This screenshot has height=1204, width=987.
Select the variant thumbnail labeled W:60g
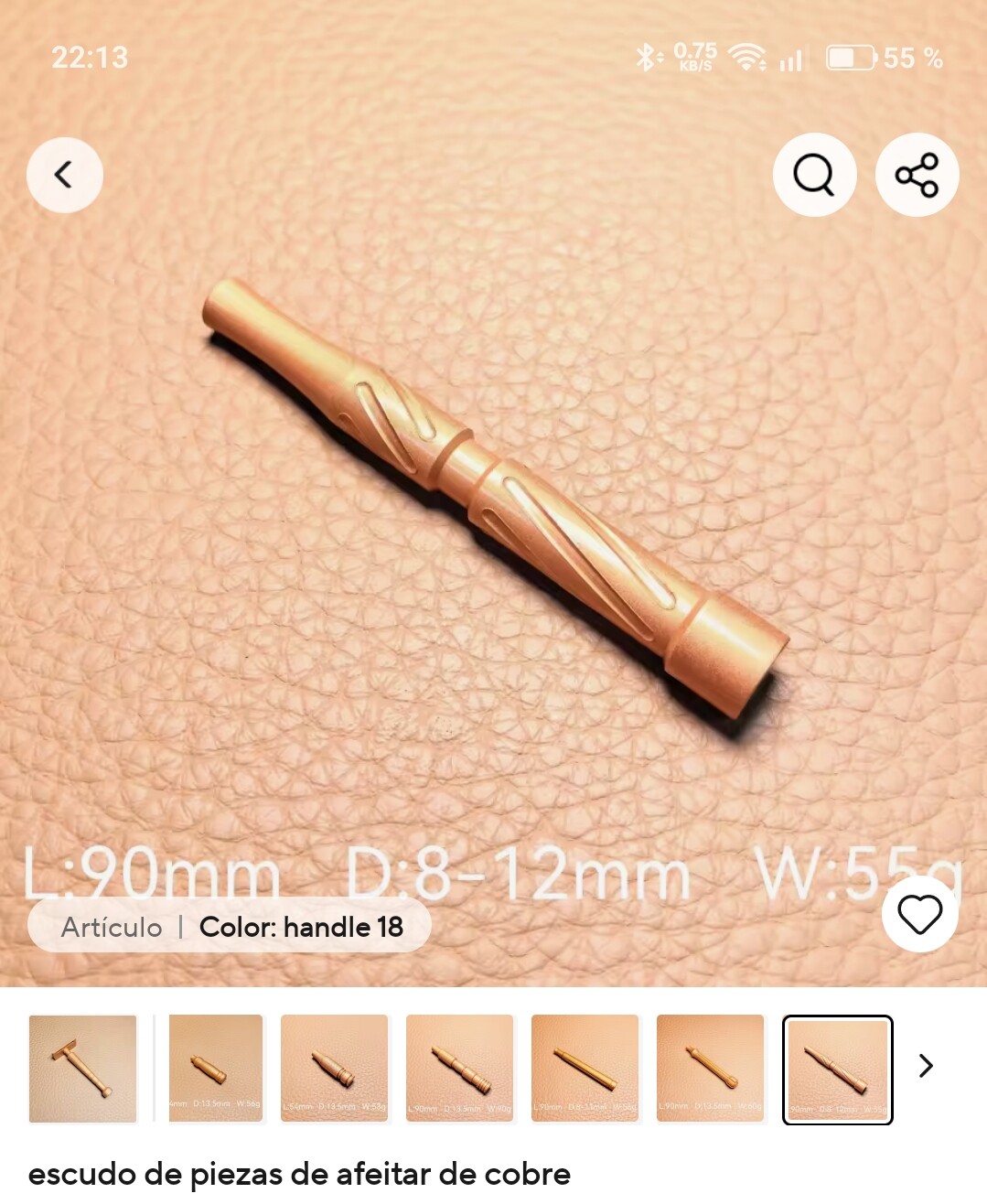pos(710,1069)
